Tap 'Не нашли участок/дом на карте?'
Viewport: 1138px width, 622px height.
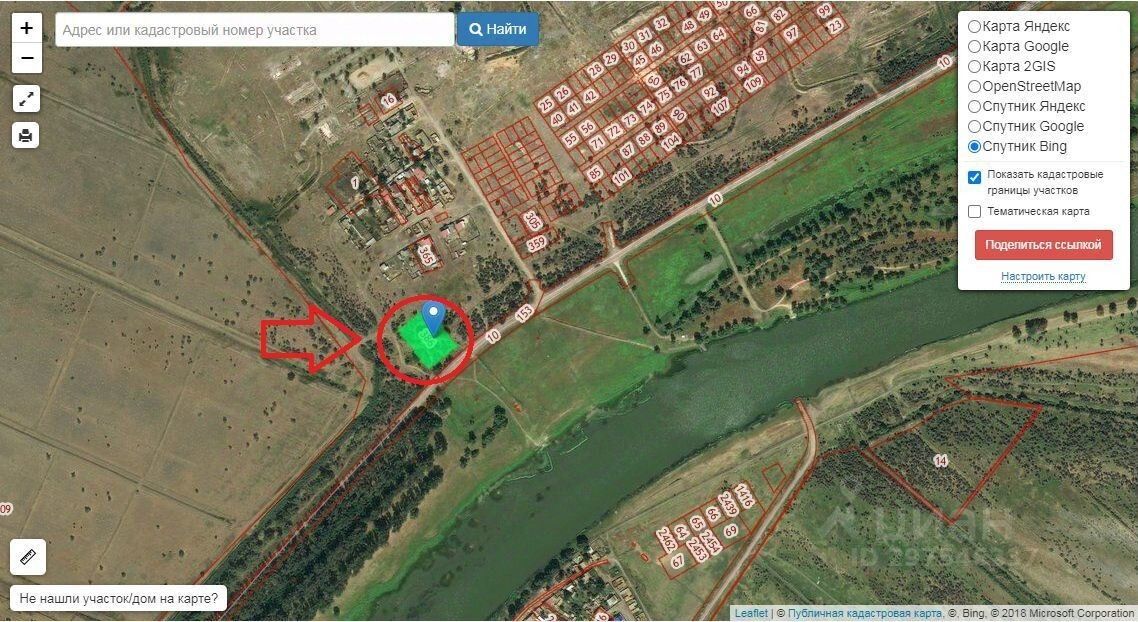[119, 599]
